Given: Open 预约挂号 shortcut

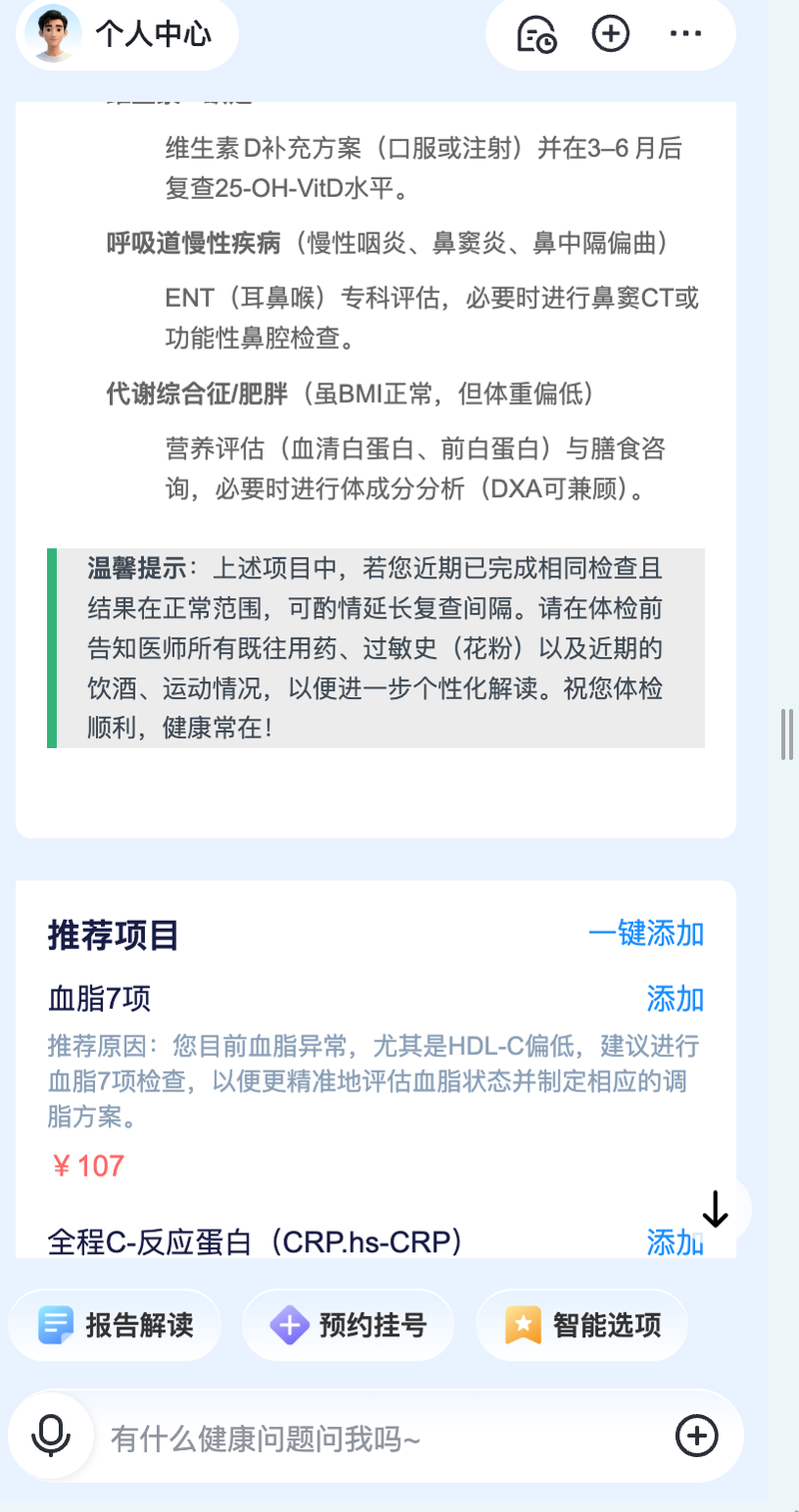Looking at the screenshot, I should click(x=348, y=1325).
